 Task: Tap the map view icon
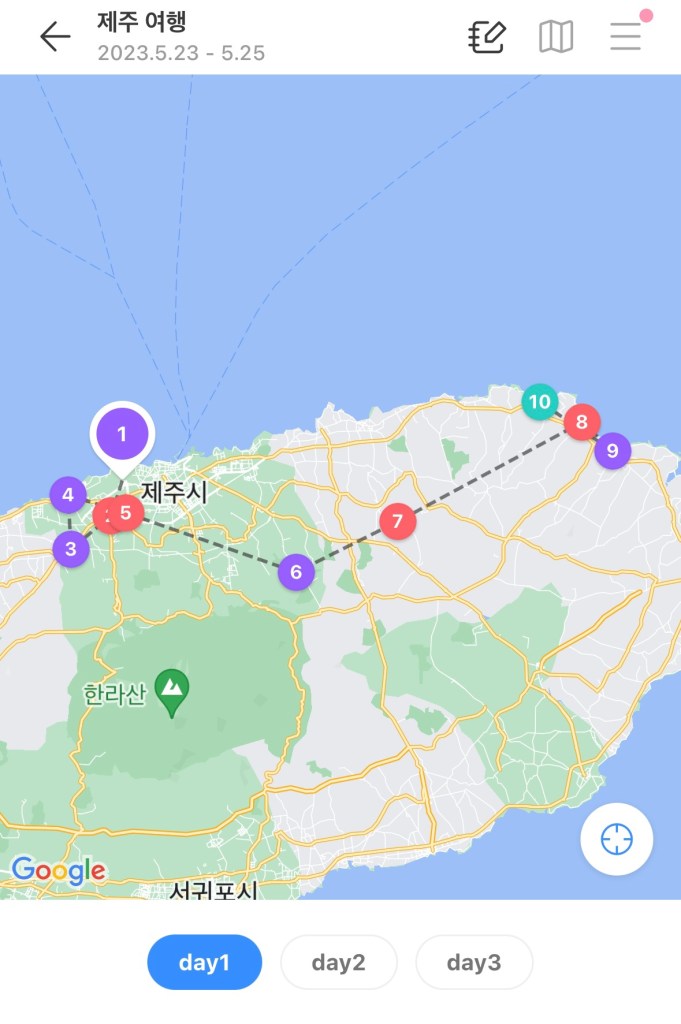point(556,37)
